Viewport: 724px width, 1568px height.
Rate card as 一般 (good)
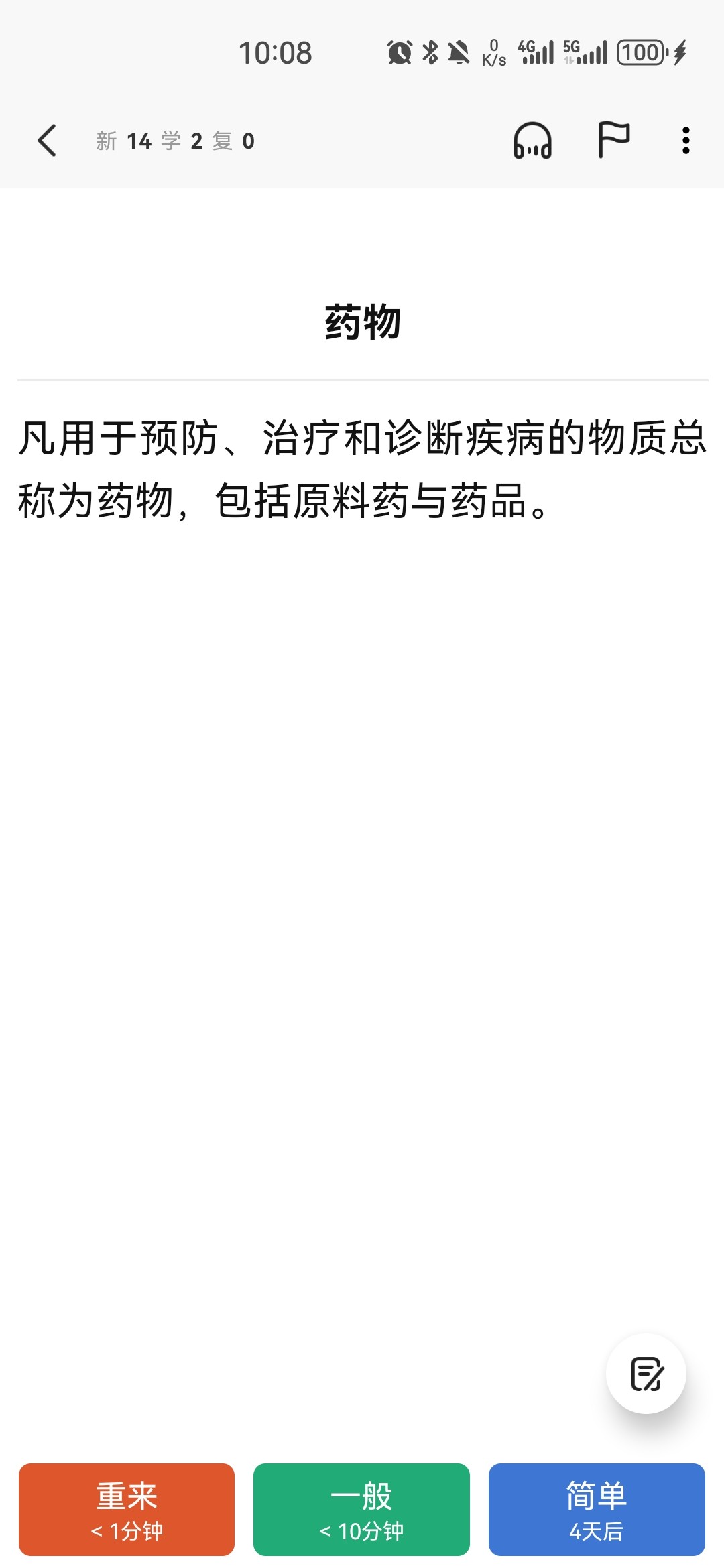click(x=361, y=1510)
